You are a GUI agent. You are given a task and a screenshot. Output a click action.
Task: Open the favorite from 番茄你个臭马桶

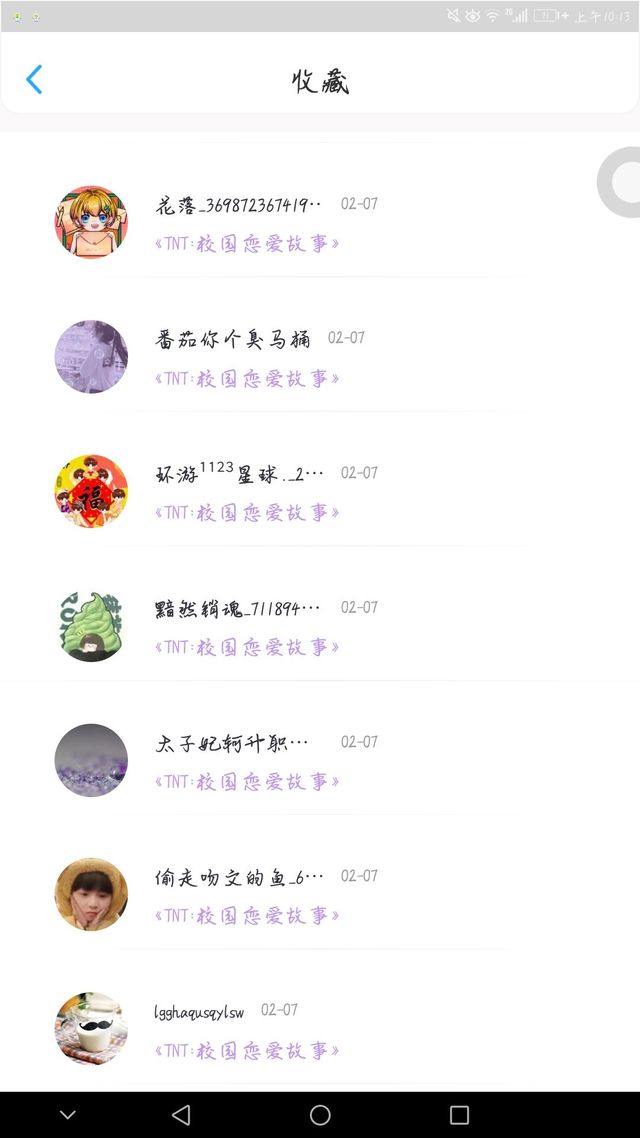click(x=320, y=356)
